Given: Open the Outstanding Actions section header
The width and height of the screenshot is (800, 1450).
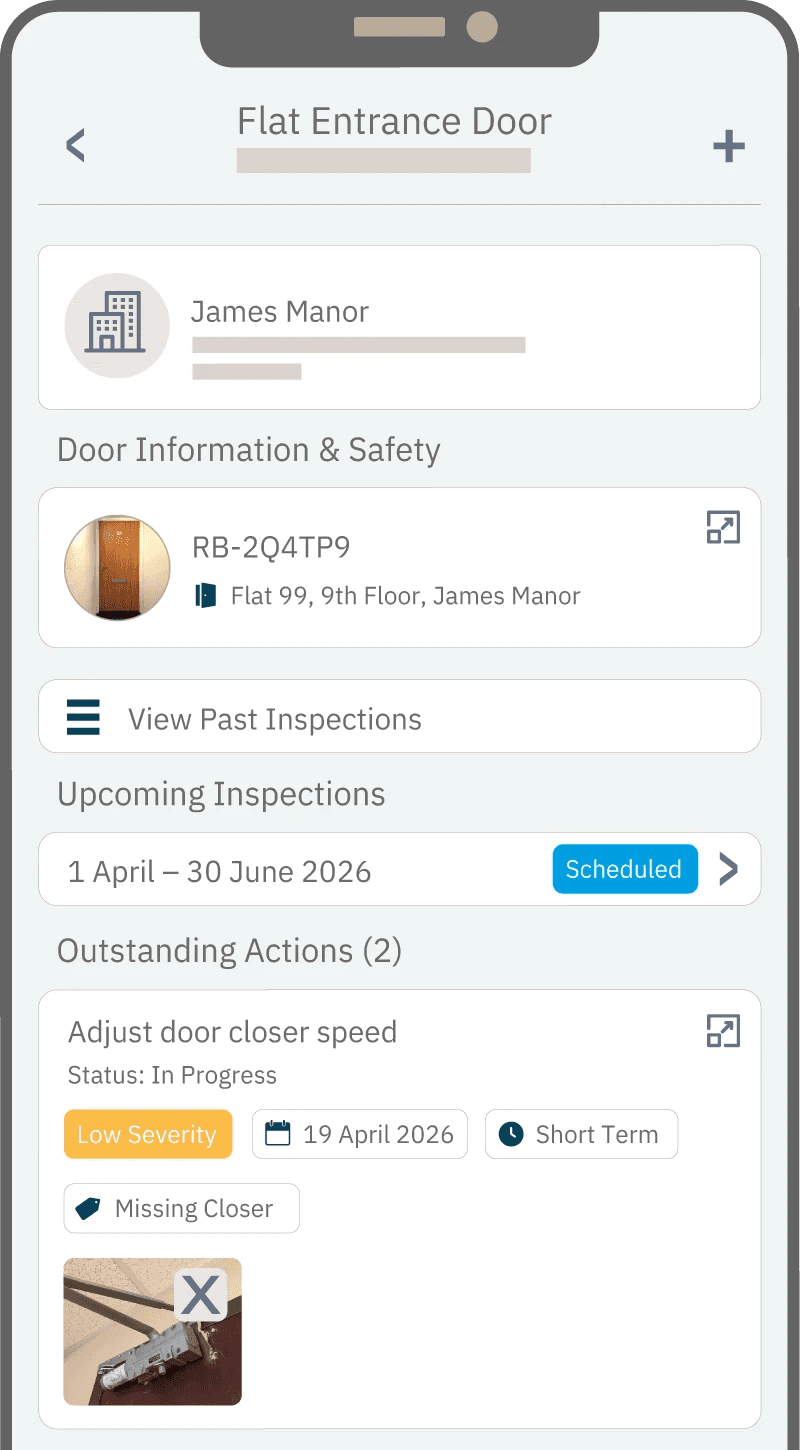Looking at the screenshot, I should pos(229,950).
